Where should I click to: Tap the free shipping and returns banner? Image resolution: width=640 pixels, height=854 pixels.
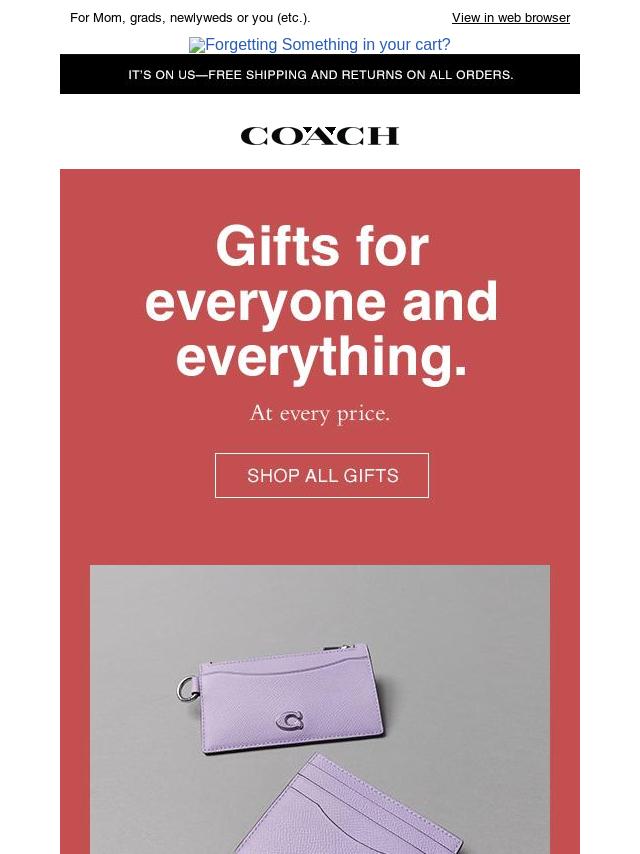(320, 75)
